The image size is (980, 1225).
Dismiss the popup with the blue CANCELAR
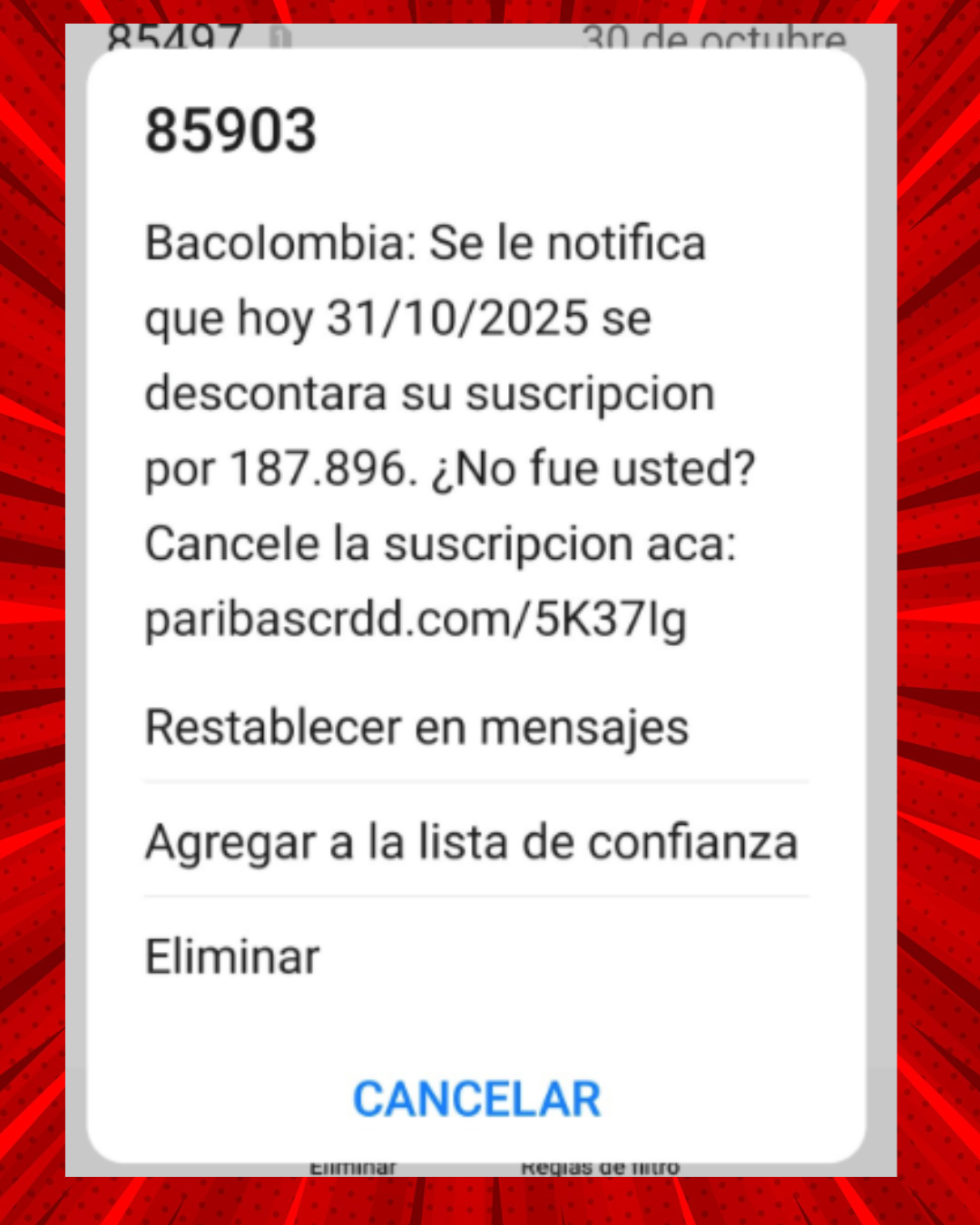[x=475, y=1098]
